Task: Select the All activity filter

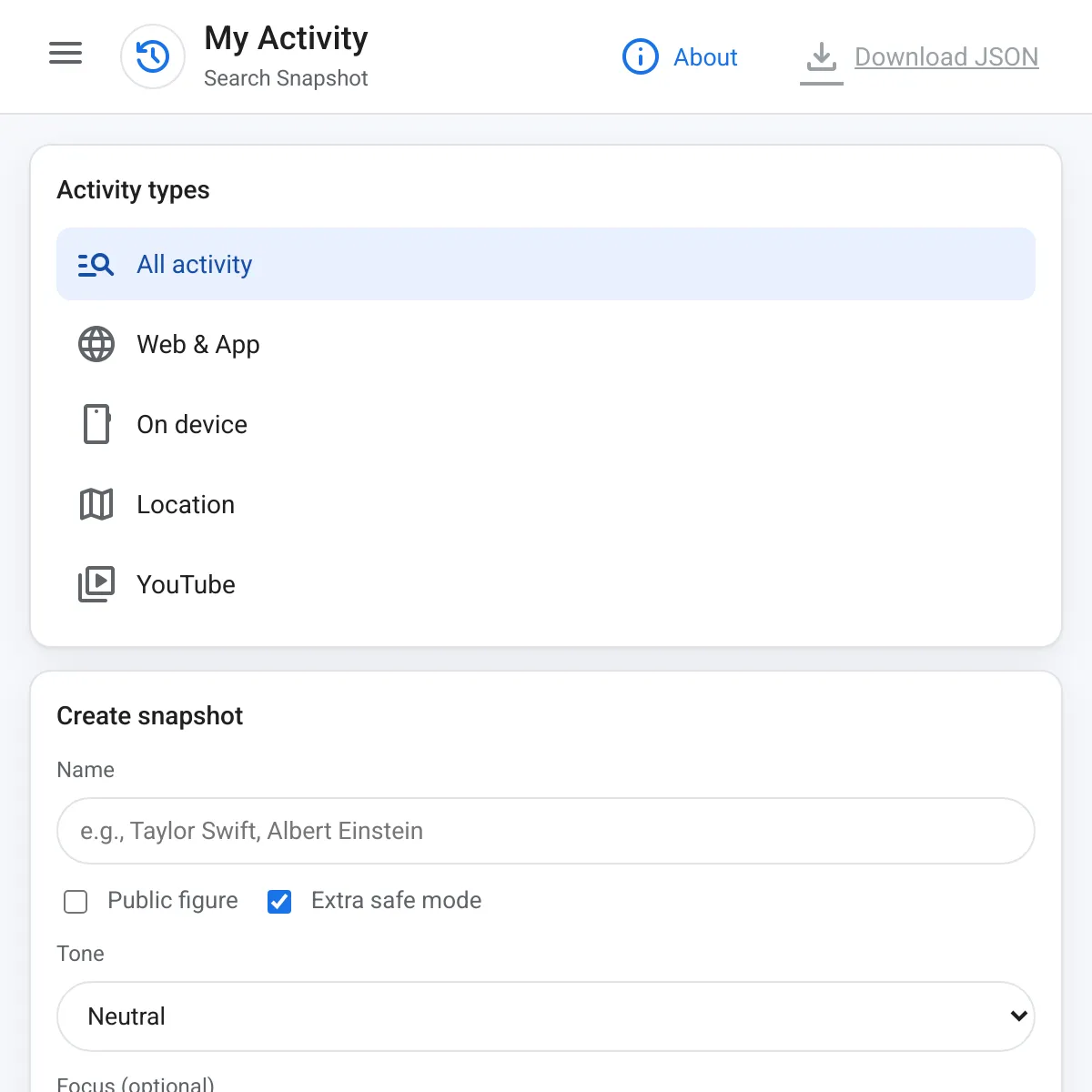Action: tap(546, 264)
